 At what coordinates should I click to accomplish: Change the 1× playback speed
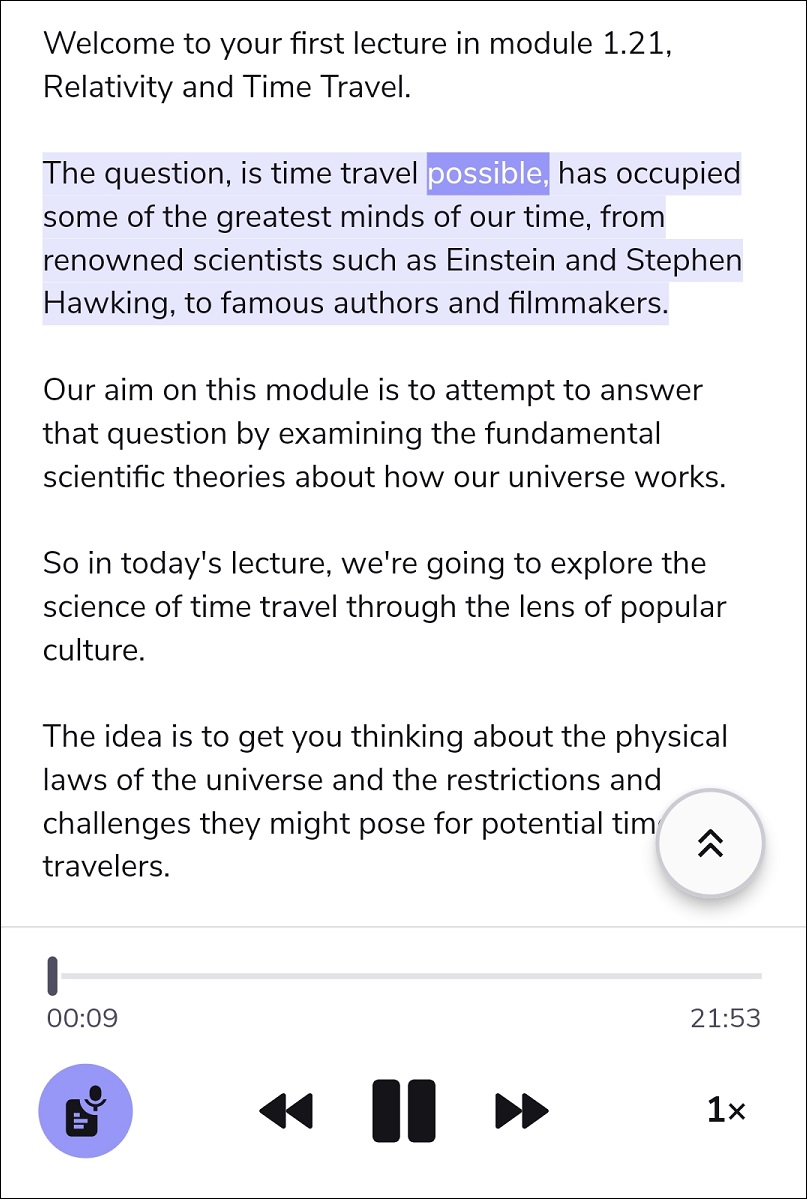726,1110
